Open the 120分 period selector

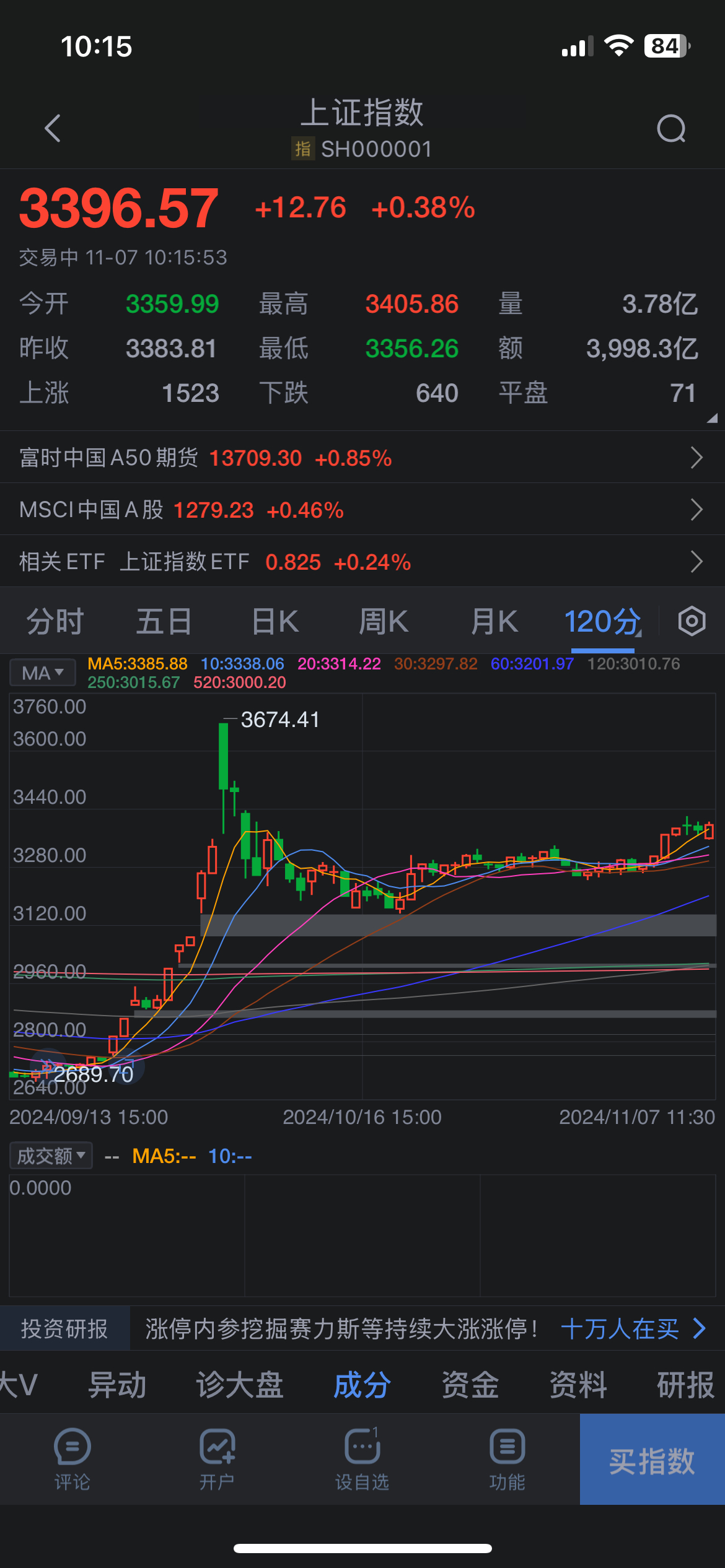pyautogui.click(x=602, y=621)
